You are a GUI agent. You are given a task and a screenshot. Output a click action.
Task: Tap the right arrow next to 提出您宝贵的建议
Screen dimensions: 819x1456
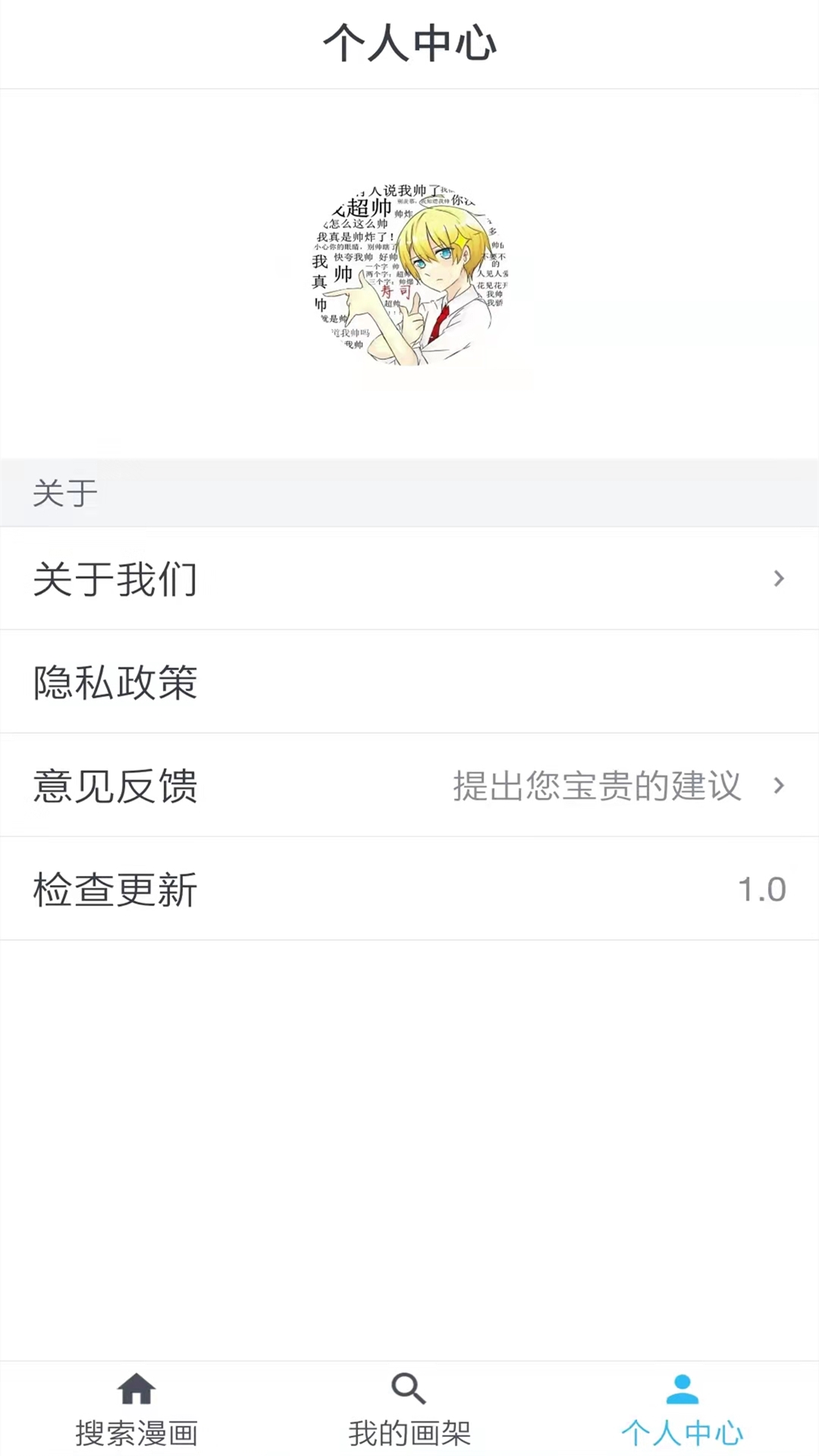click(780, 786)
